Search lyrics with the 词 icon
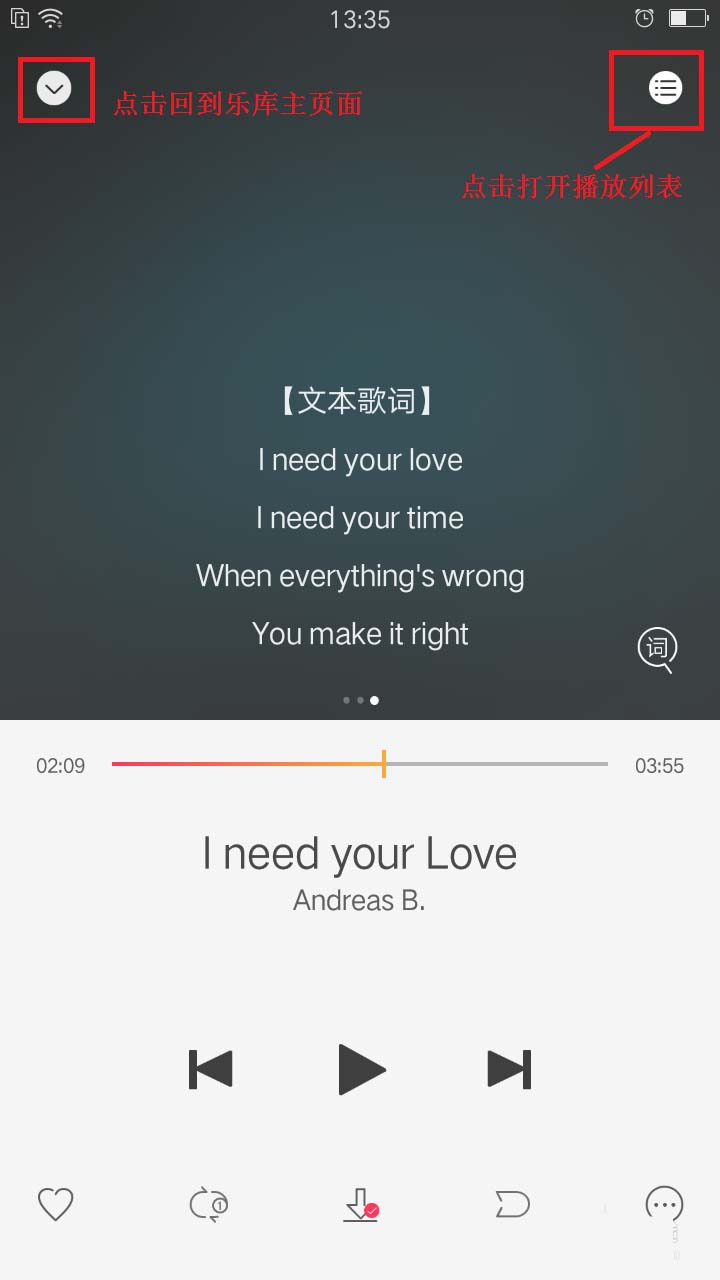The width and height of the screenshot is (720, 1280). coord(657,649)
